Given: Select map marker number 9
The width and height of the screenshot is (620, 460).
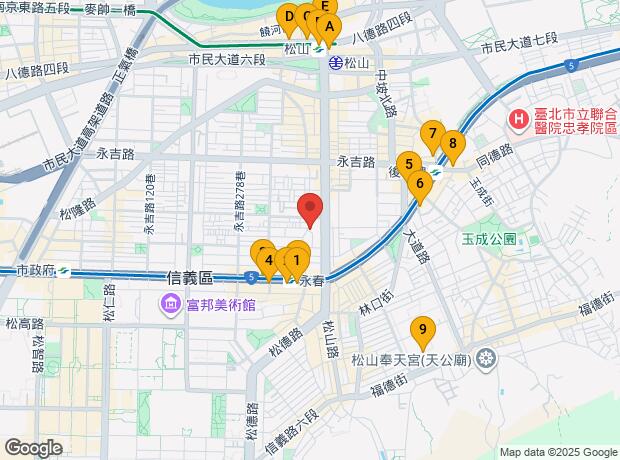Looking at the screenshot, I should (423, 331).
